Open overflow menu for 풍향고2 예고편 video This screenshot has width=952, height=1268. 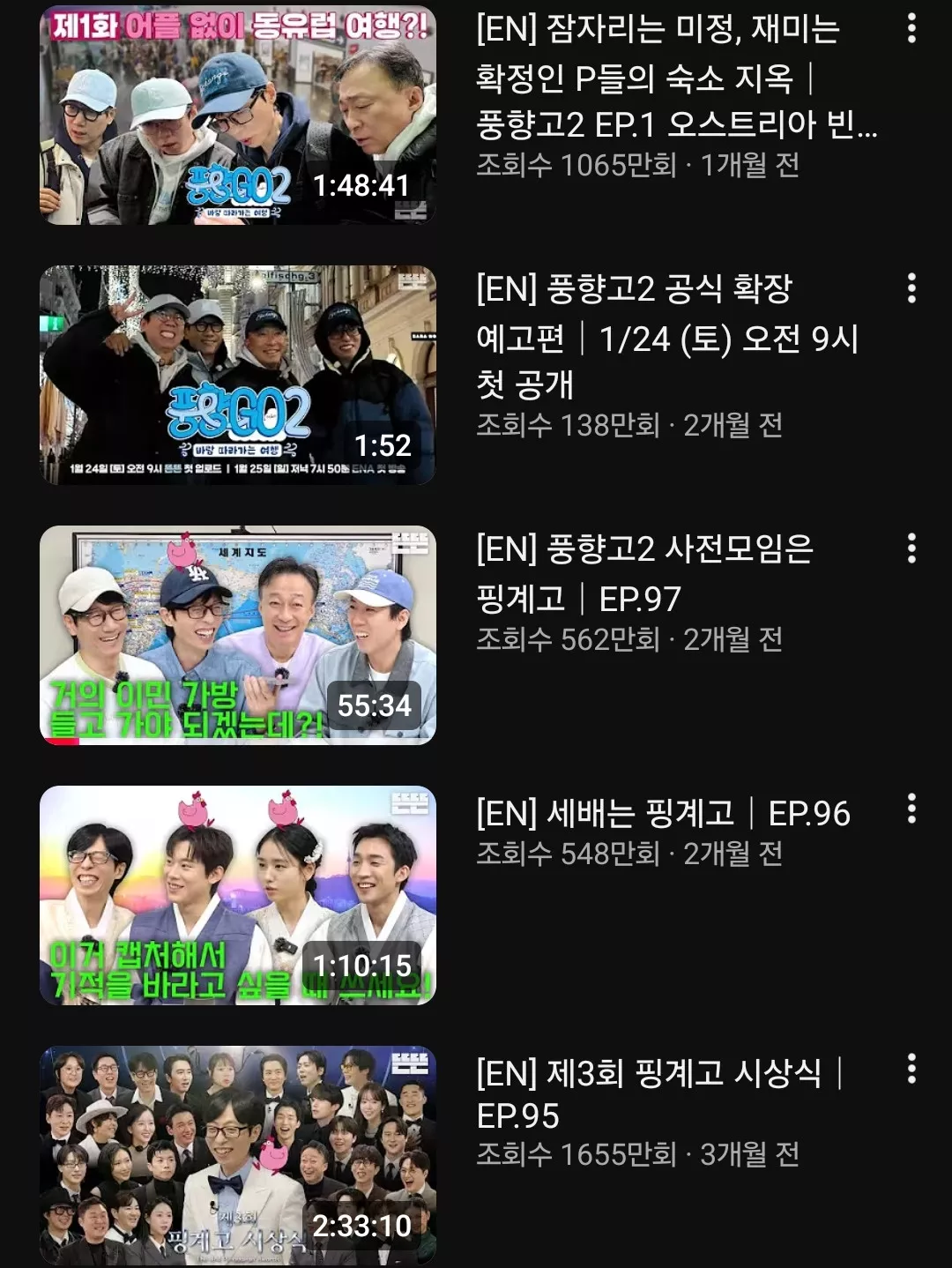pyautogui.click(x=911, y=288)
